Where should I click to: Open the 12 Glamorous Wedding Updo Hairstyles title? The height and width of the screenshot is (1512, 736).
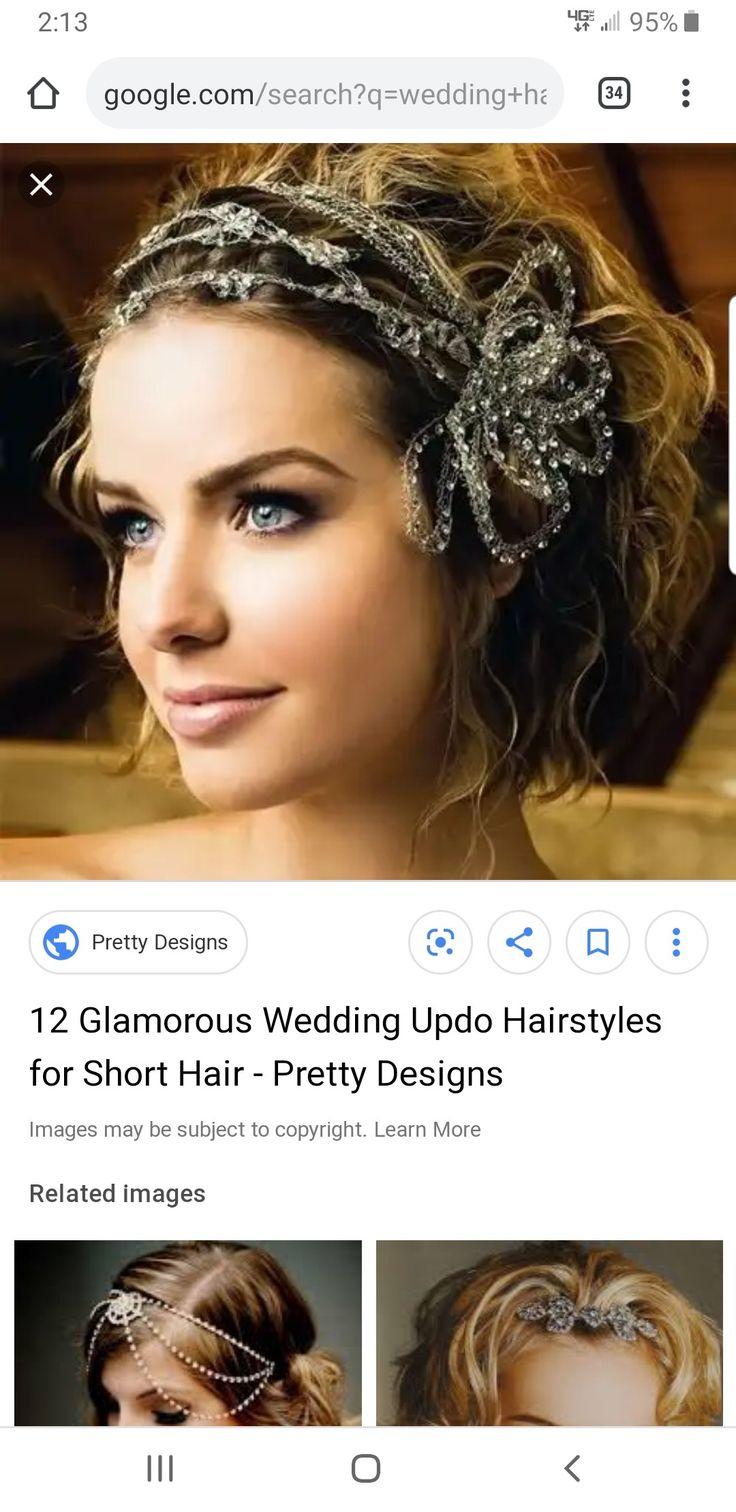[x=345, y=1047]
